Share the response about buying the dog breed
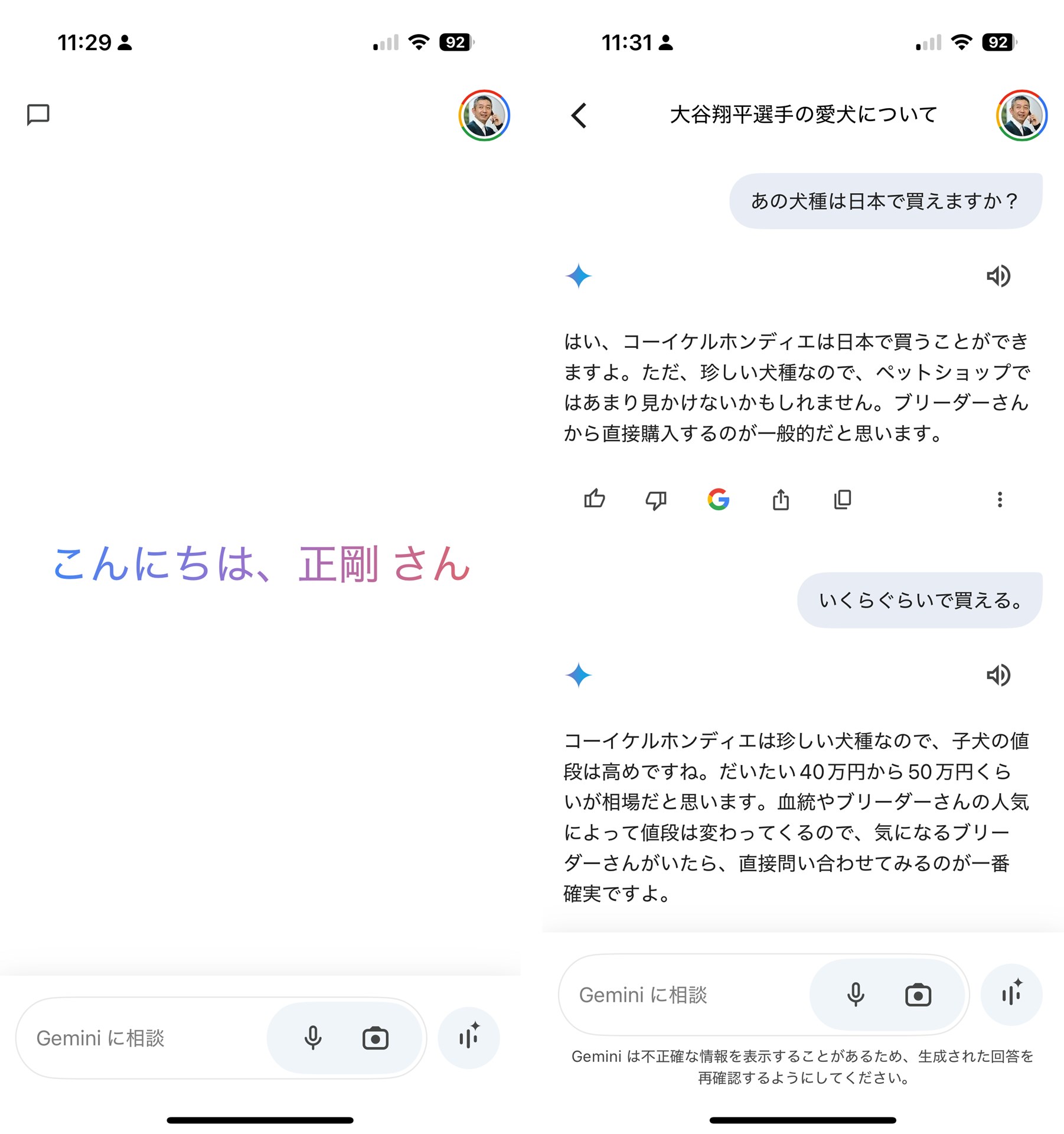The width and height of the screenshot is (1064, 1134). [782, 500]
